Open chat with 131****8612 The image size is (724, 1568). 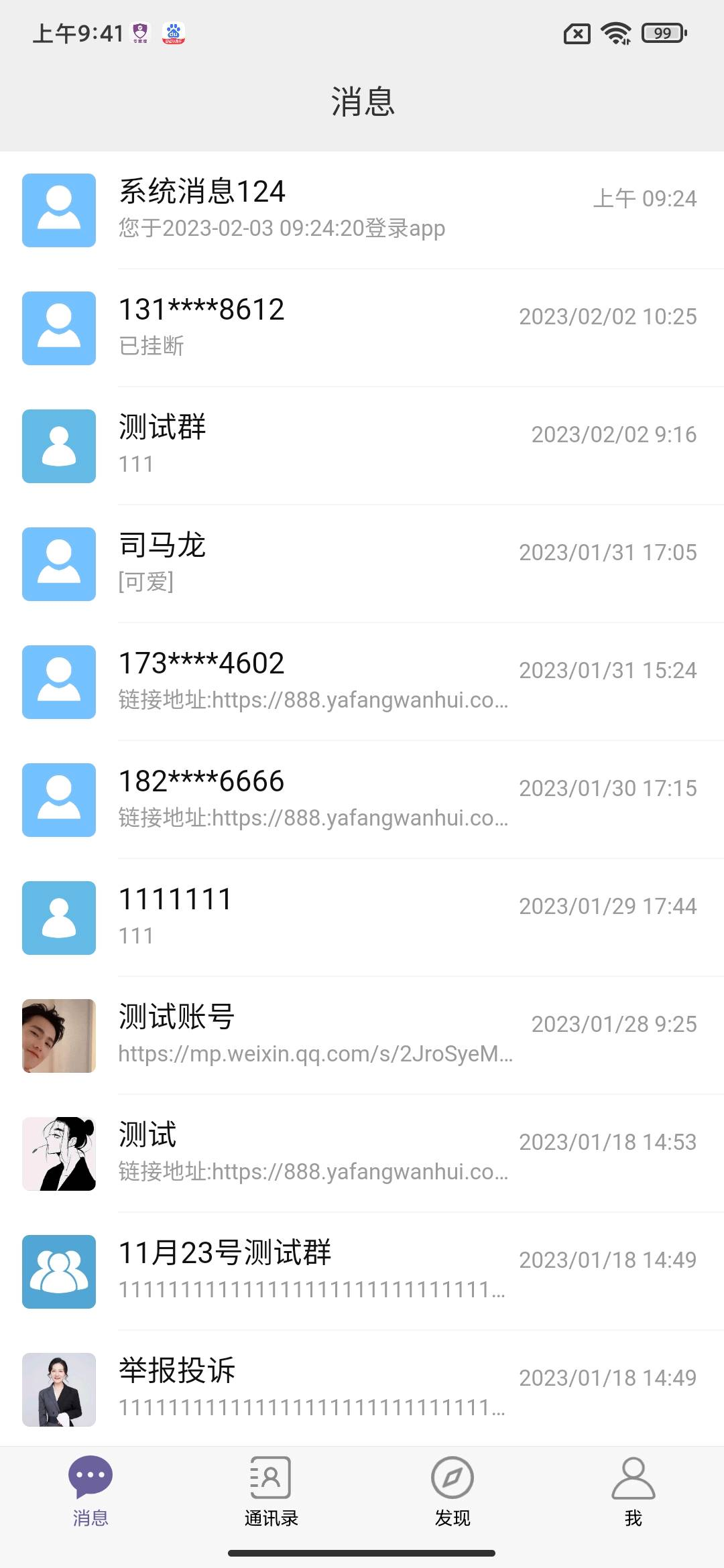tap(362, 328)
